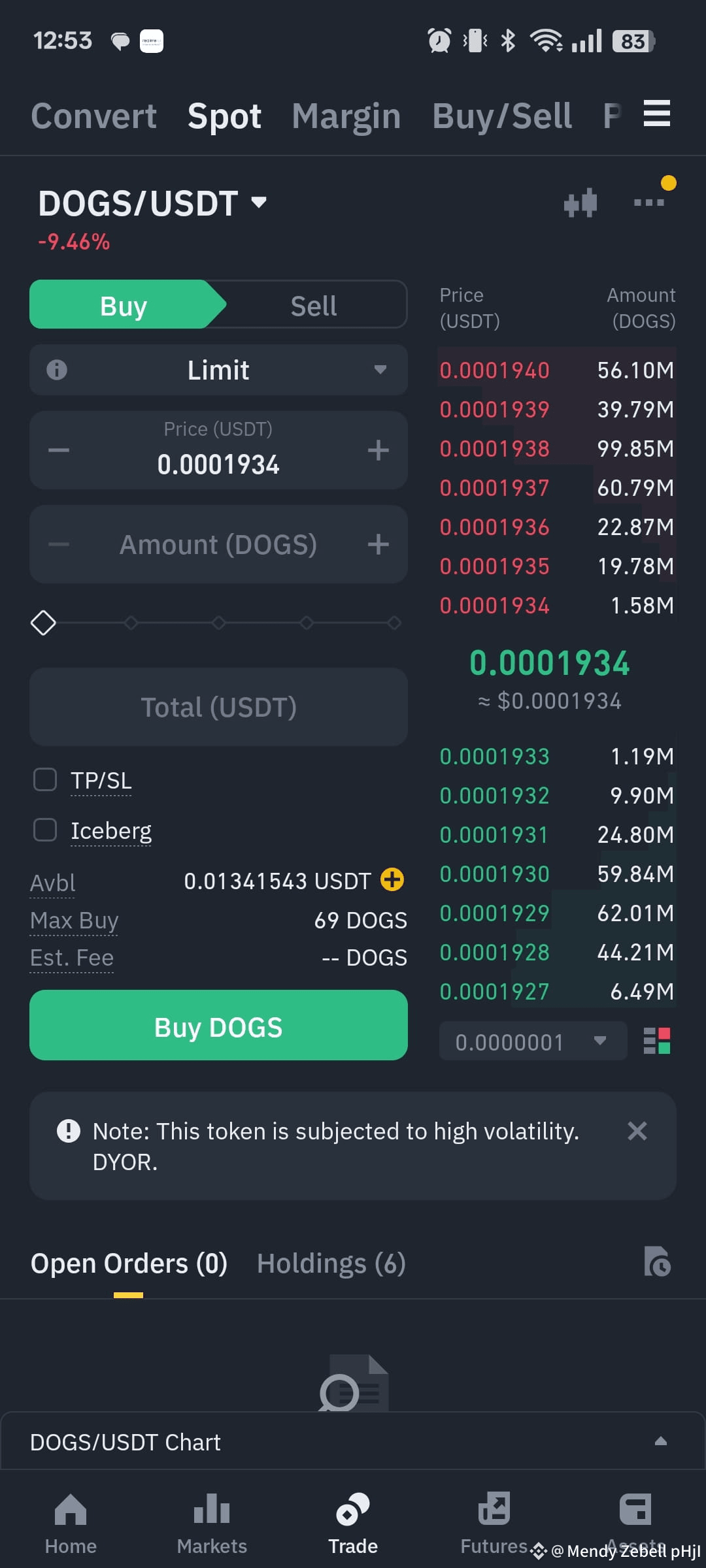Dismiss the high volatility note
Image resolution: width=706 pixels, height=1568 pixels.
tap(637, 1131)
